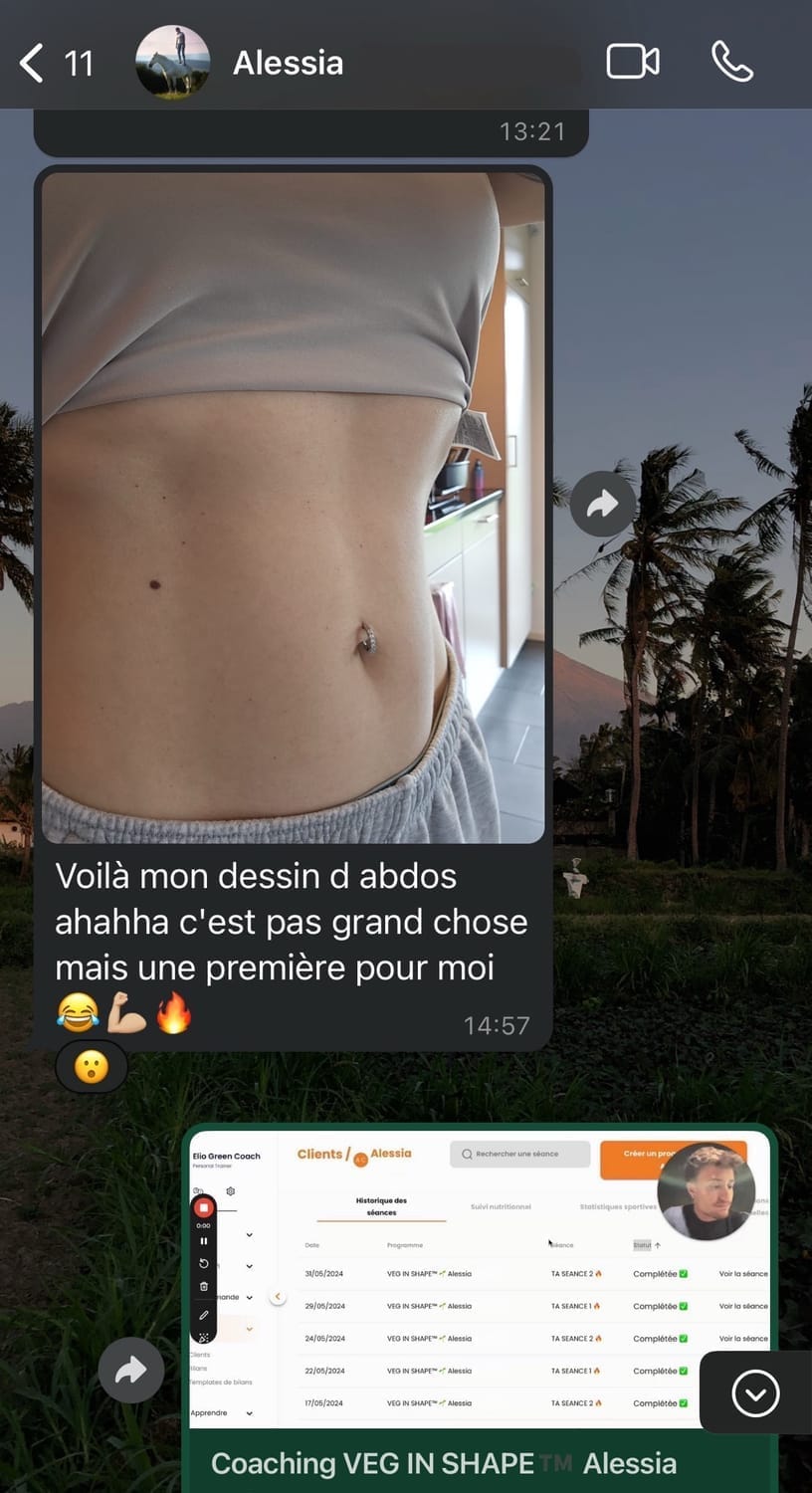
Task: Open the Coaching VEG IN SHAPE video
Action: click(x=482, y=1282)
